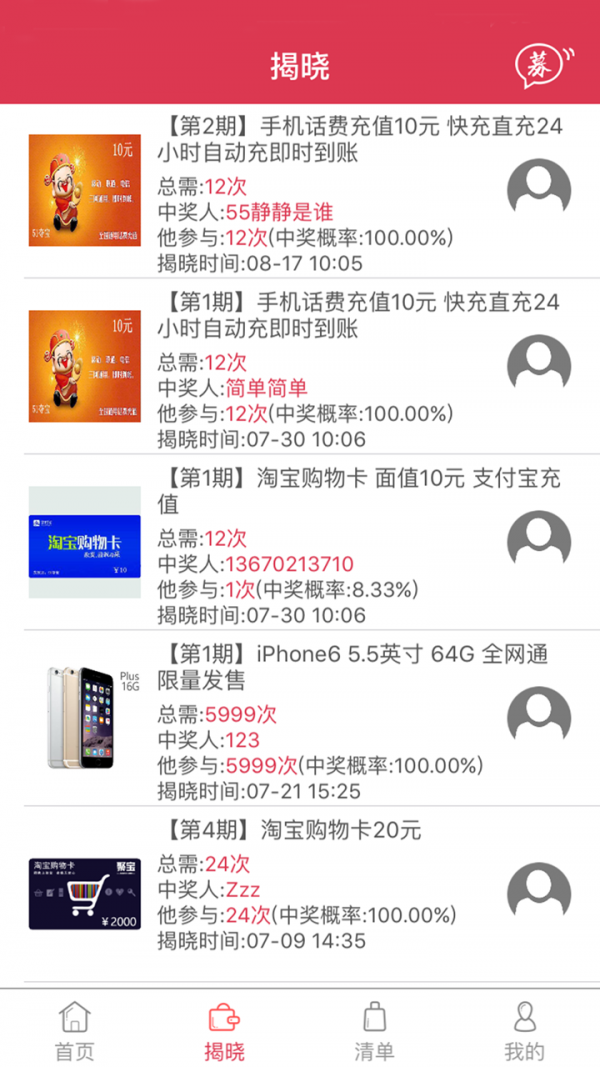
Task: Select the 揭晓 tab
Action: coord(224,1029)
